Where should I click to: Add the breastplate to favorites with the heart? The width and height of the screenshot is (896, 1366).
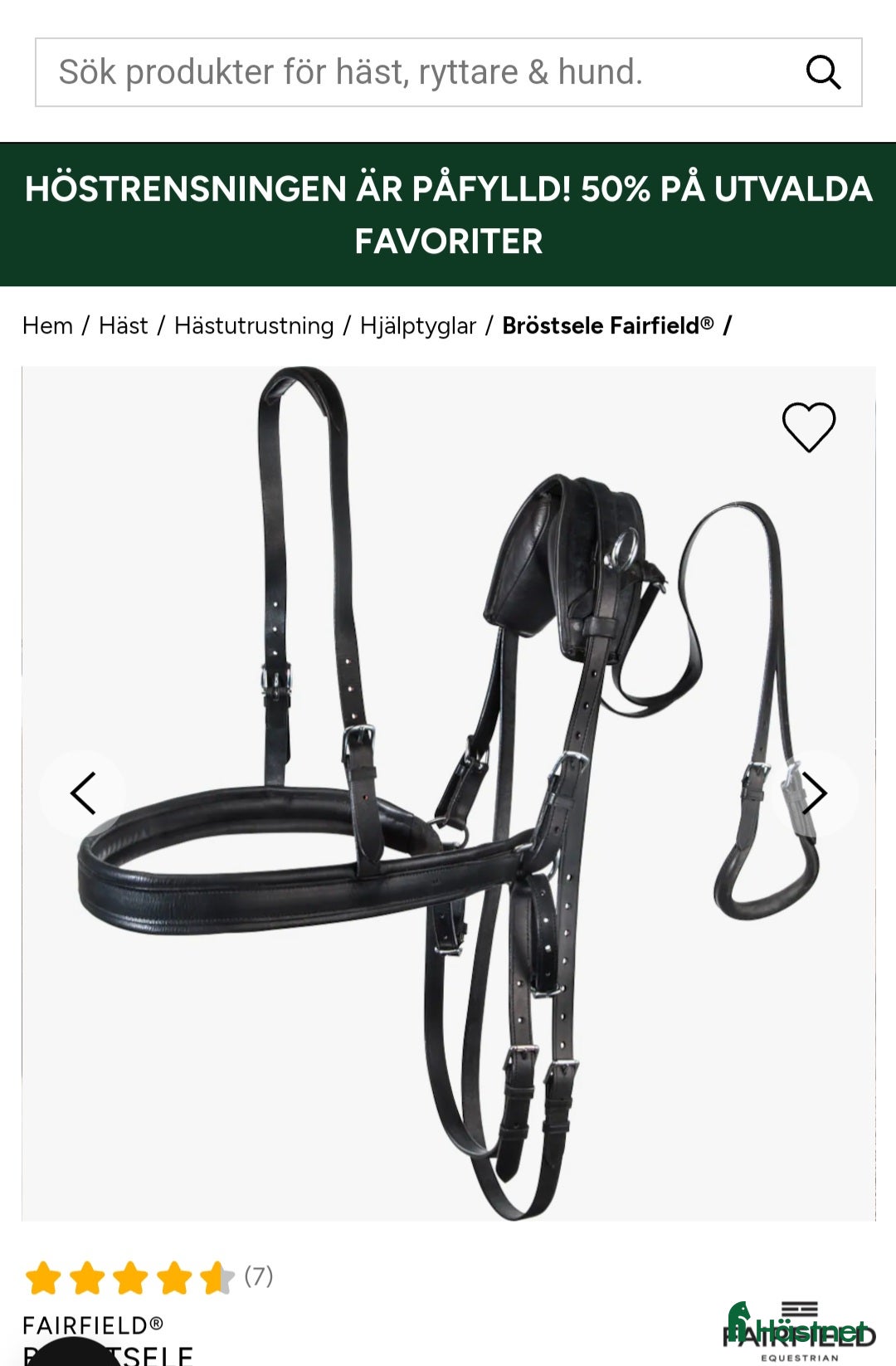[x=809, y=427]
